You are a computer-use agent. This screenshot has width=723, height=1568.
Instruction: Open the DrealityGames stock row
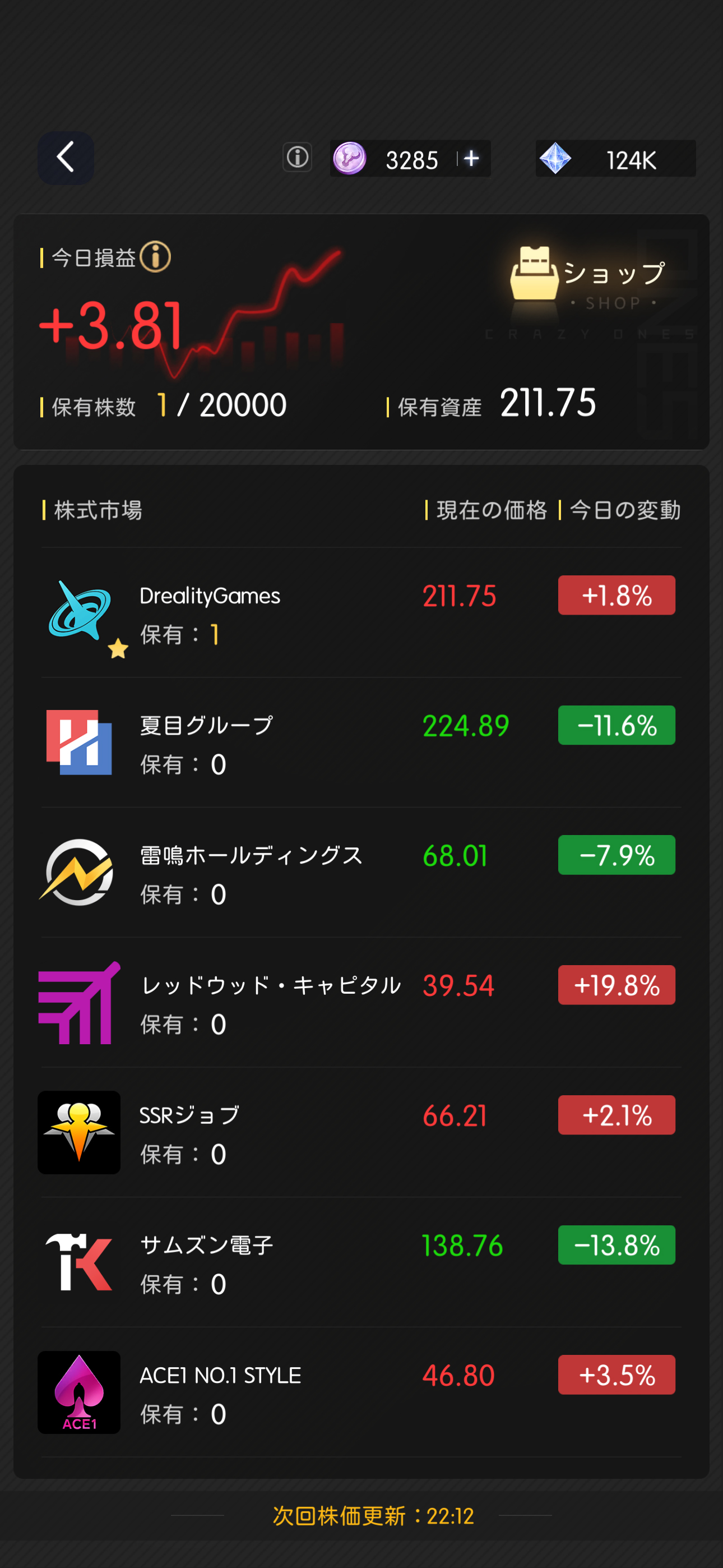361,613
